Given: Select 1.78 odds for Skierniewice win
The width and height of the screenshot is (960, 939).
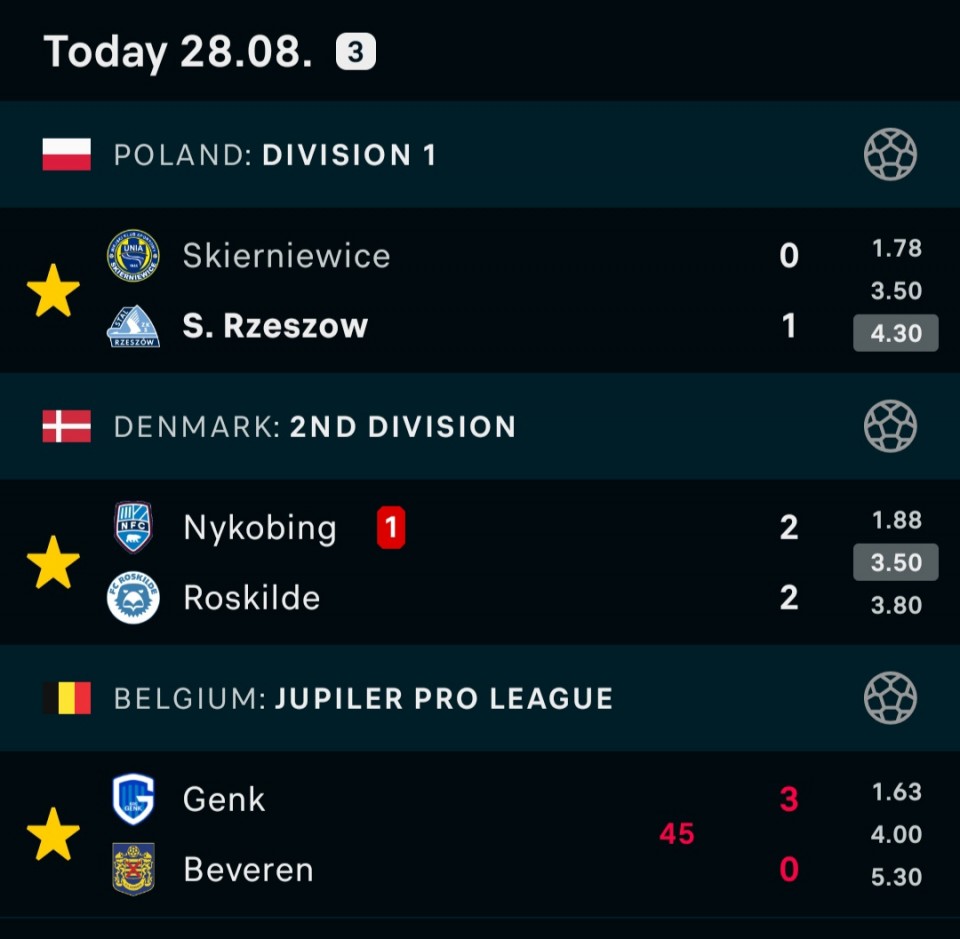Looking at the screenshot, I should (x=896, y=249).
